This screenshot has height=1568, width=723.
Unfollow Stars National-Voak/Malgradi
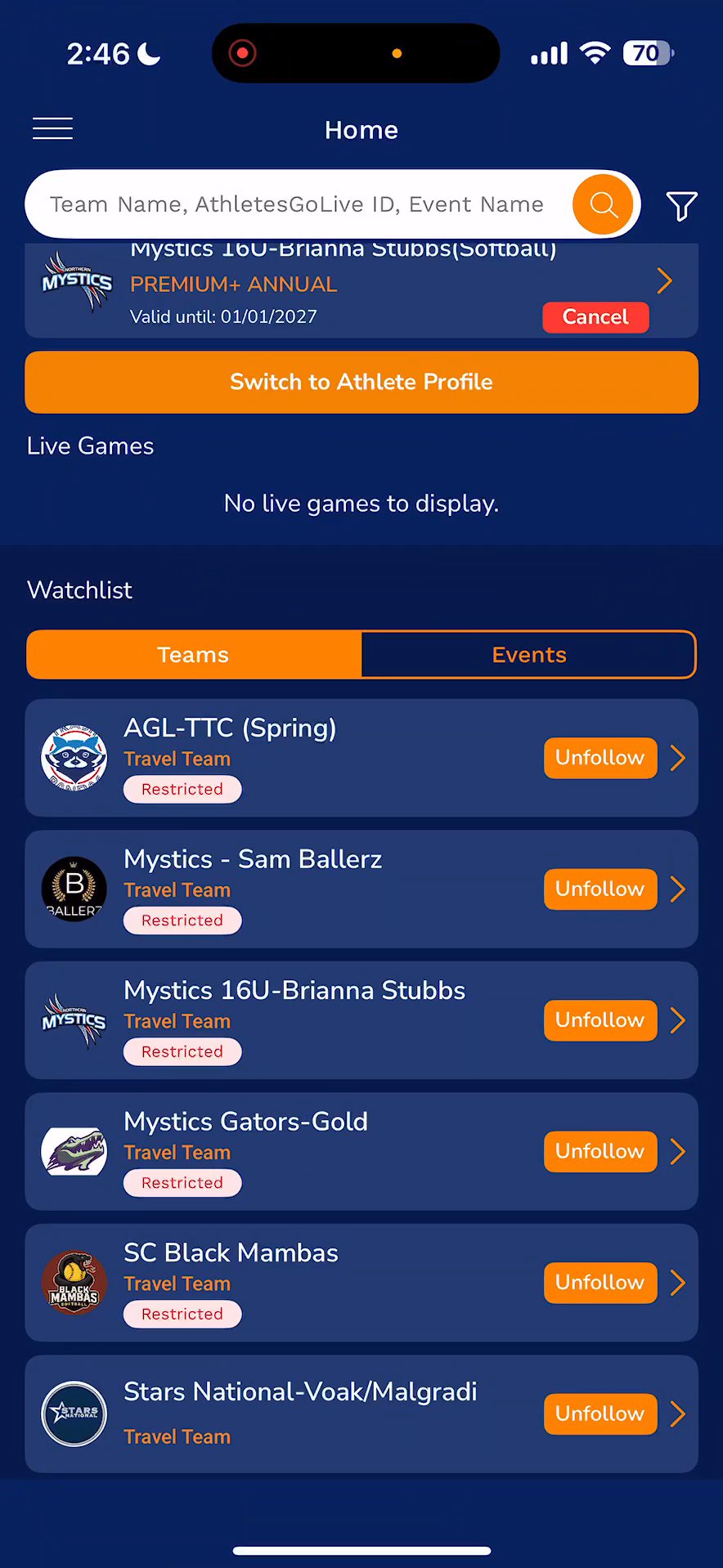click(x=600, y=1414)
